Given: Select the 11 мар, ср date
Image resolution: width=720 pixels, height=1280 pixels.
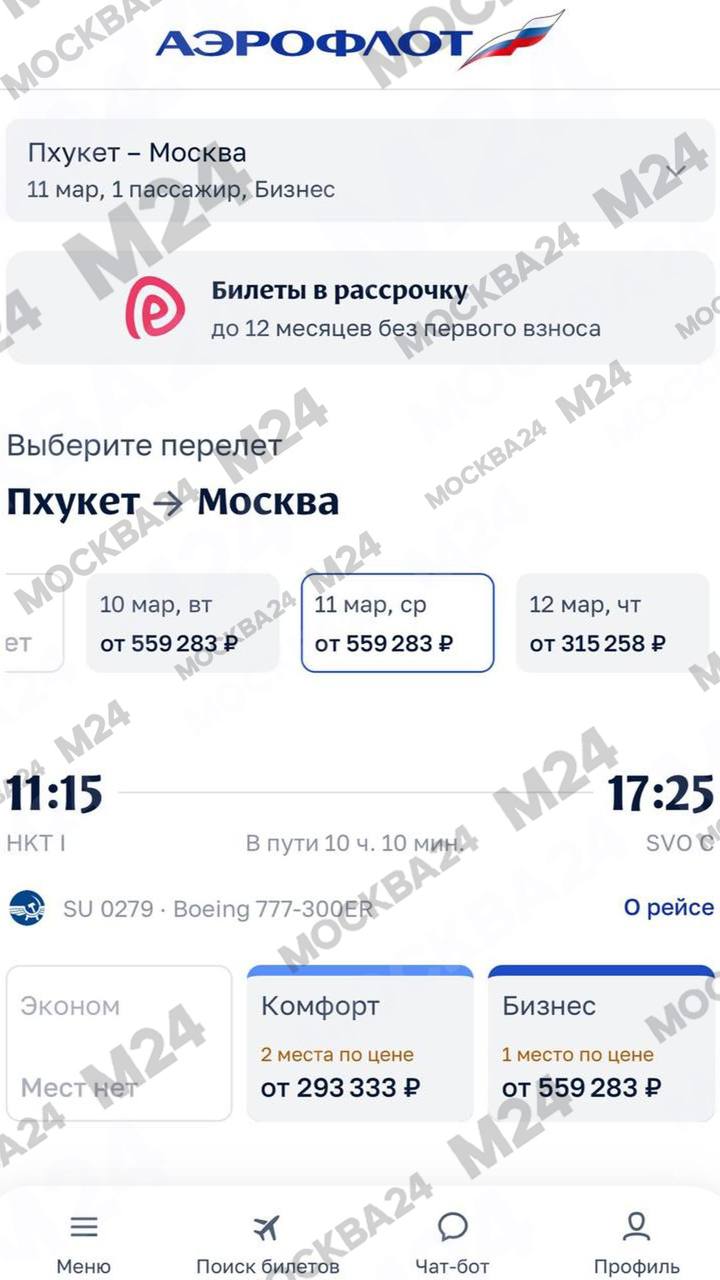Looking at the screenshot, I should tap(397, 623).
